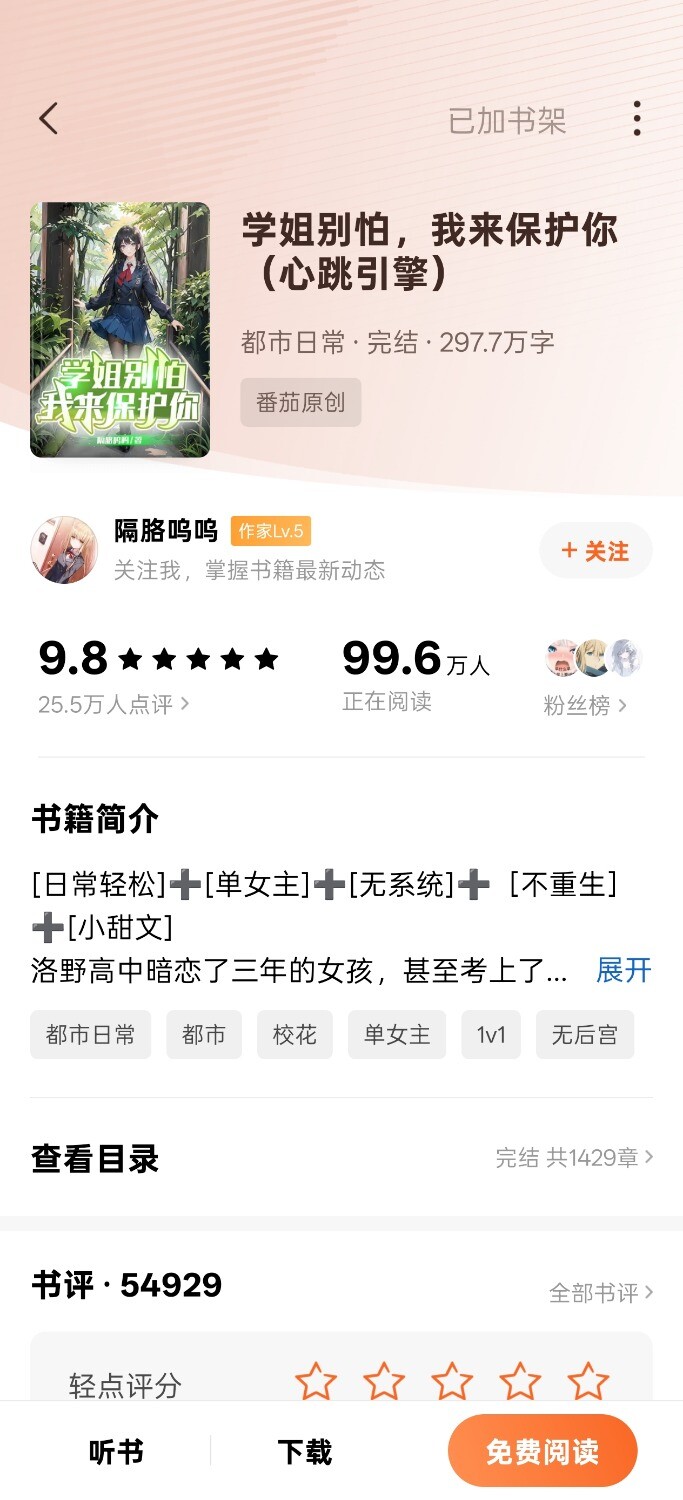Start listening with 听书
Image resolution: width=683 pixels, height=1500 pixels.
click(x=116, y=1452)
